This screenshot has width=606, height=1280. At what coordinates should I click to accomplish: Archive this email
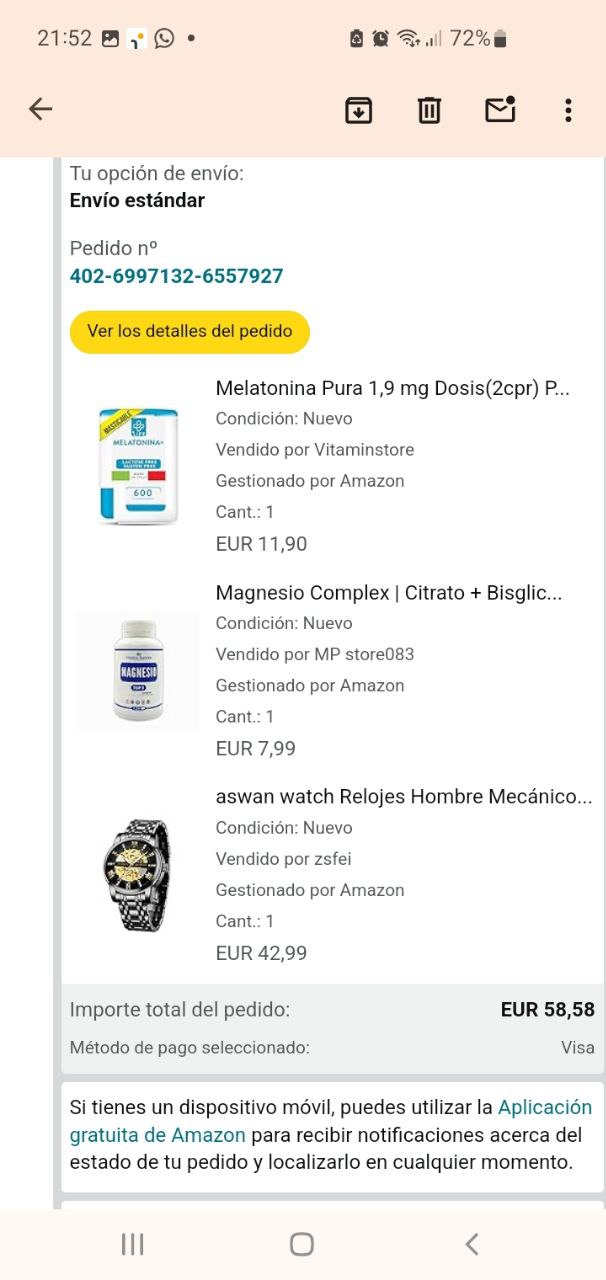pyautogui.click(x=358, y=110)
